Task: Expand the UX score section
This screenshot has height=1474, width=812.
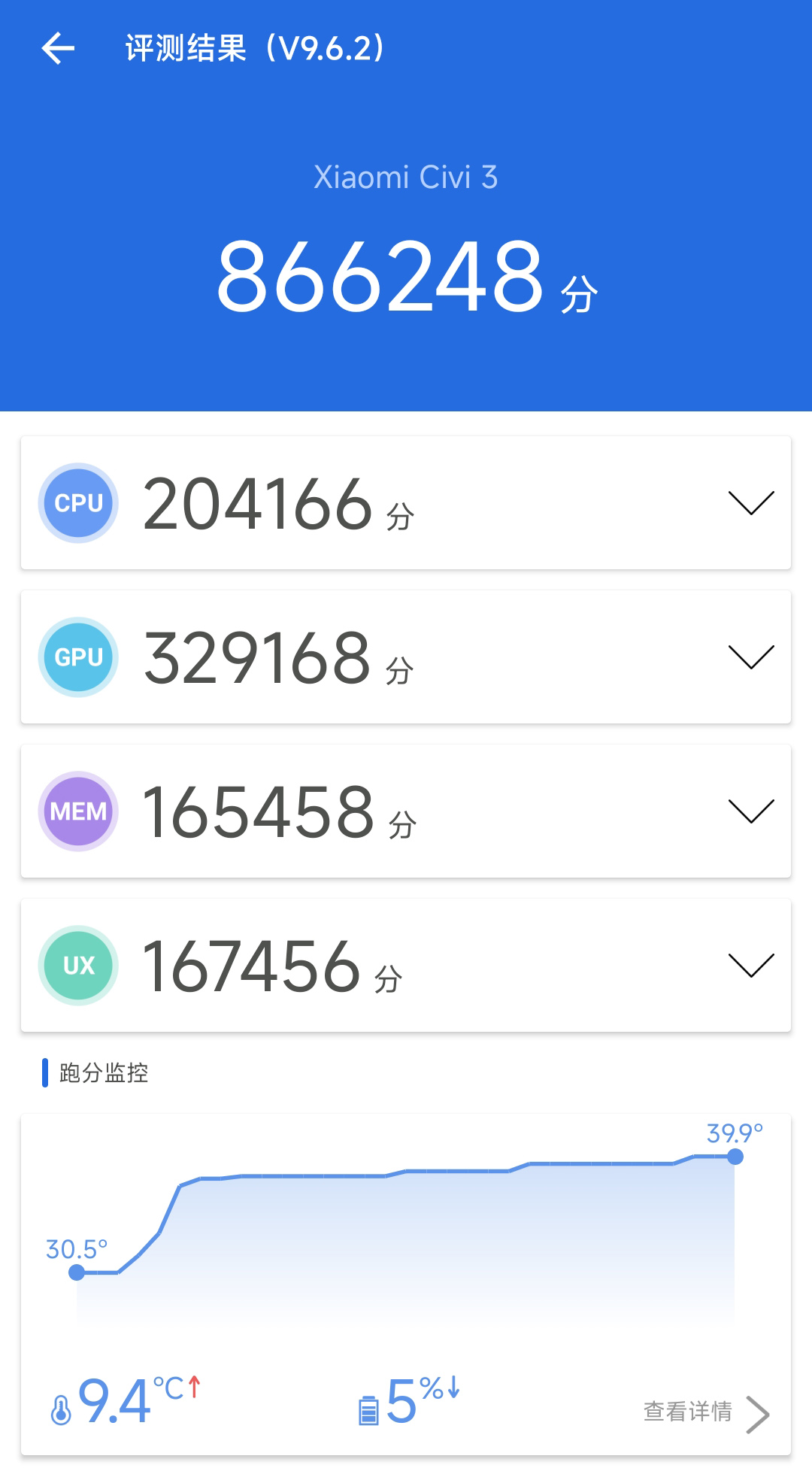Action: pos(750,966)
